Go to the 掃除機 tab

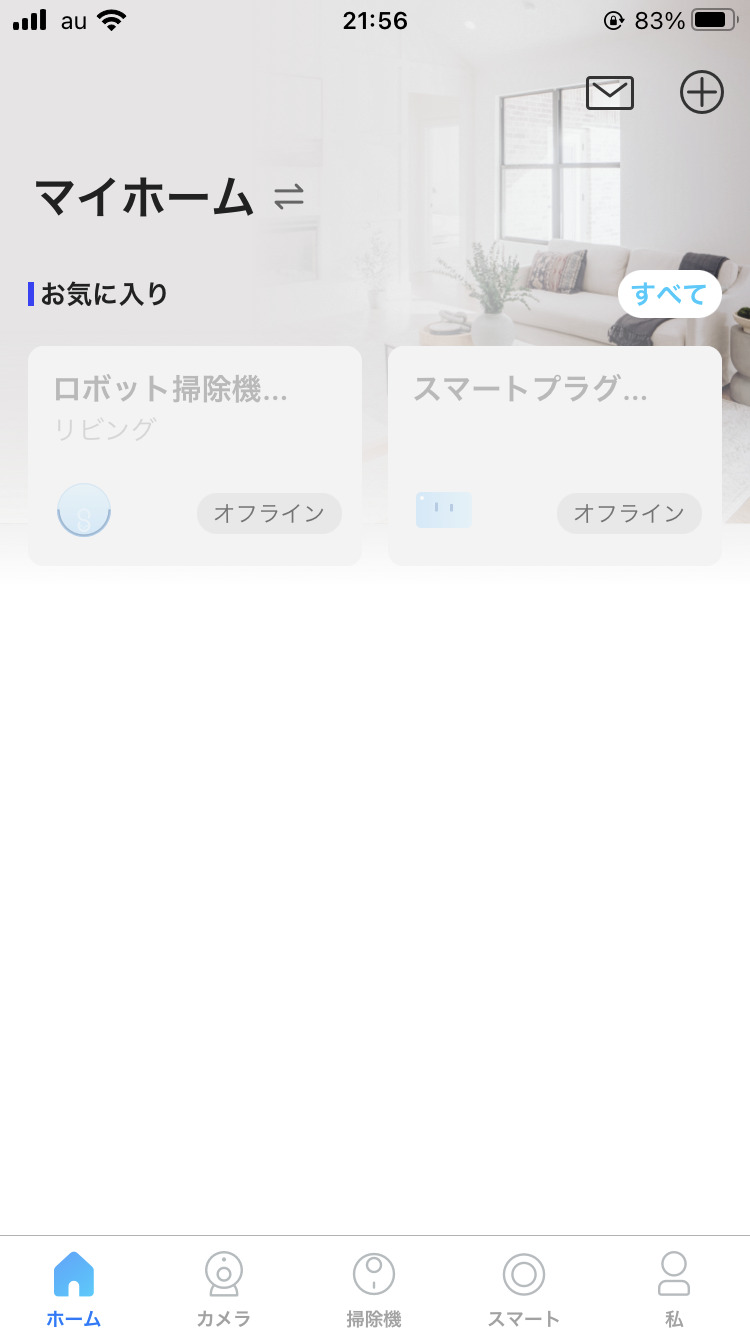pyautogui.click(x=374, y=1289)
